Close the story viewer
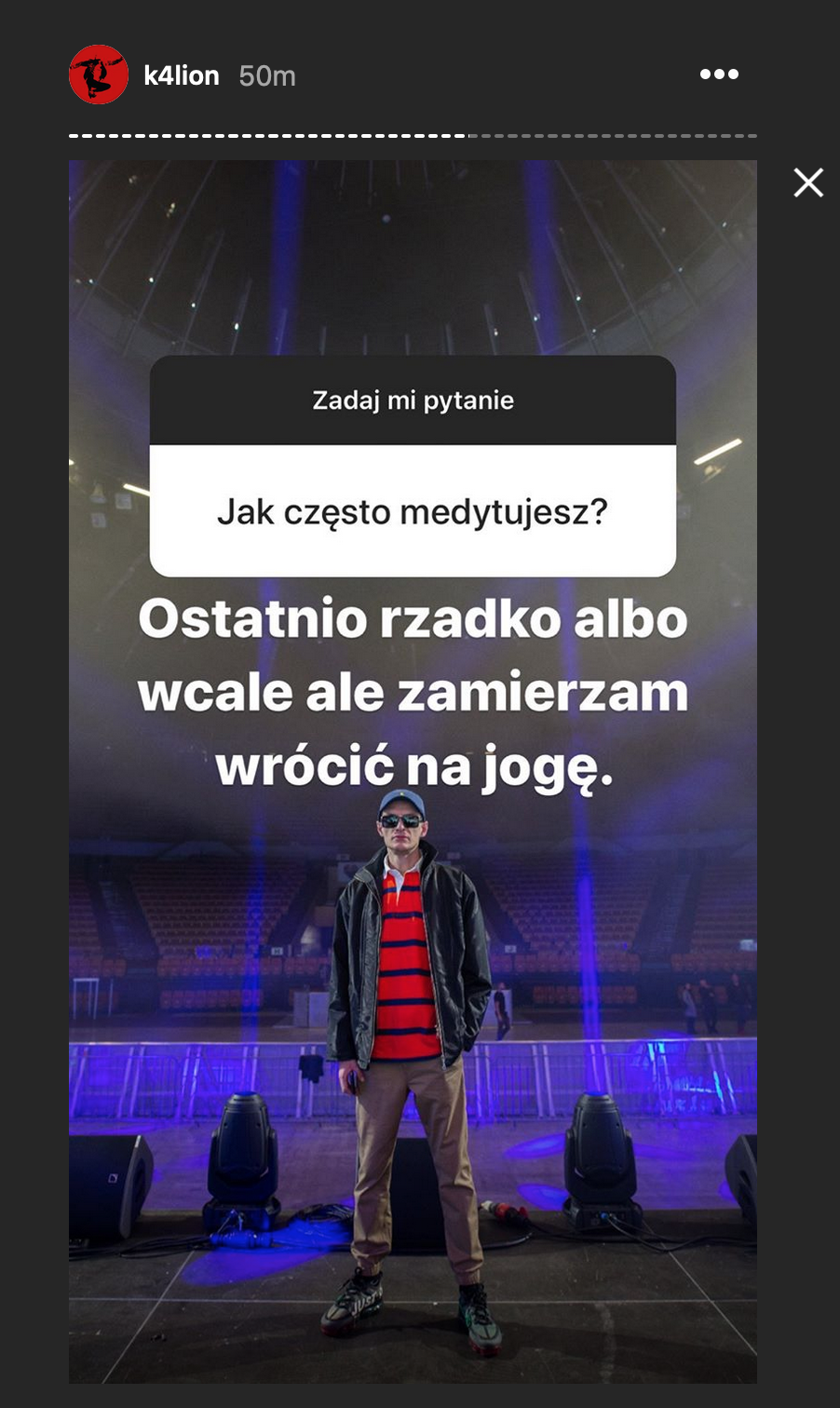 coord(807,183)
